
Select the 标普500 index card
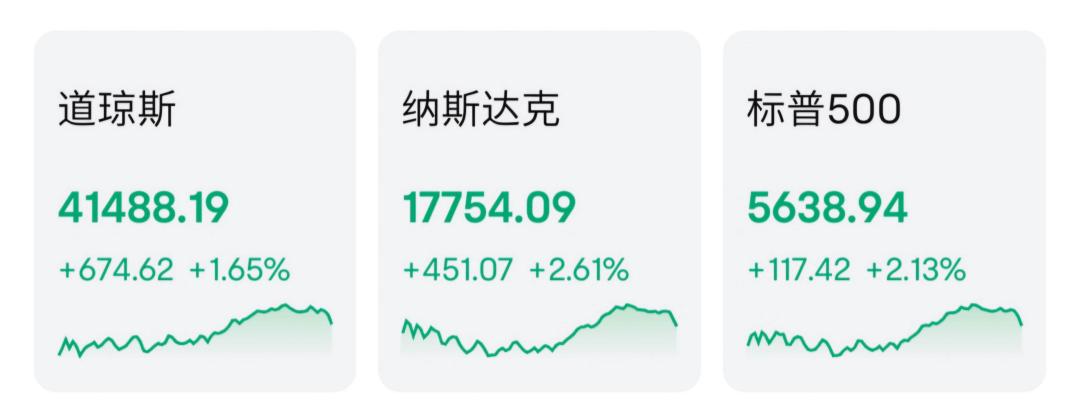pyautogui.click(x=884, y=210)
